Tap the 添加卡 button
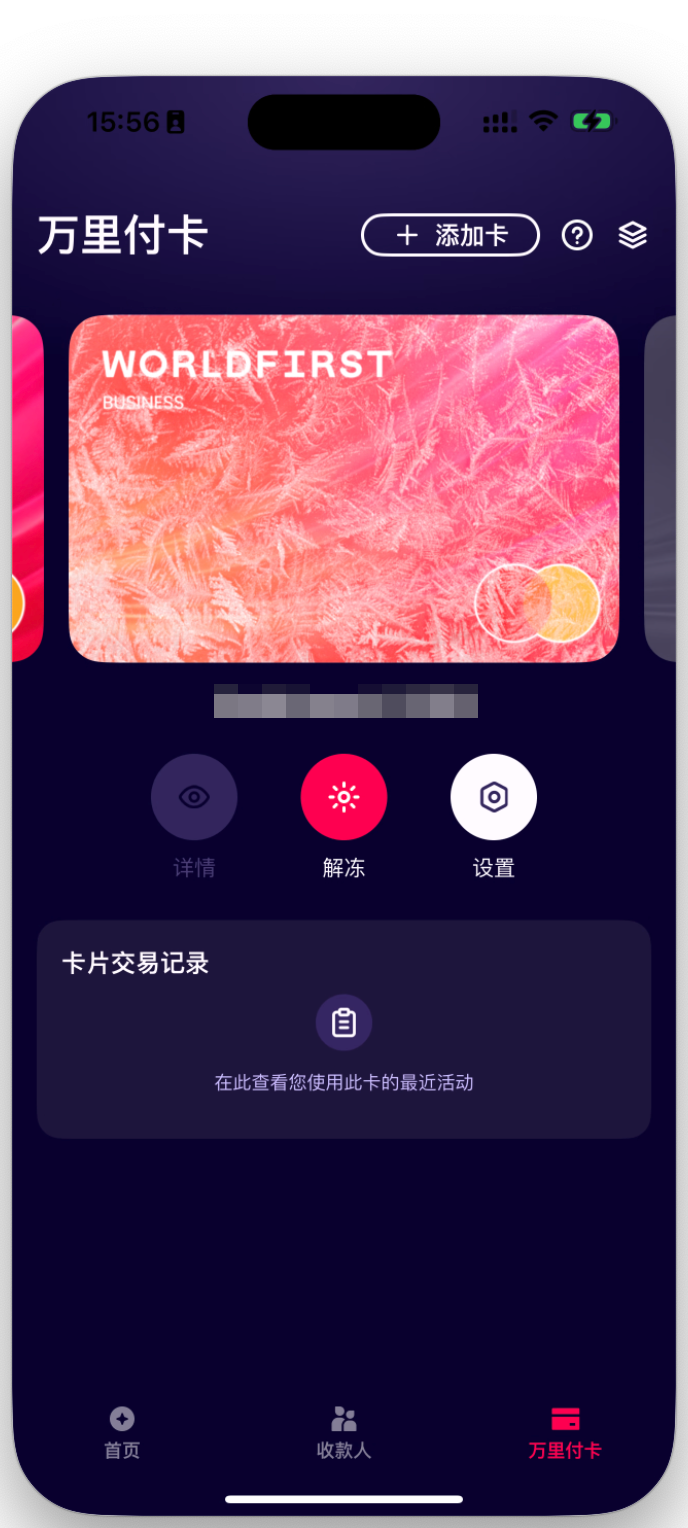This screenshot has width=688, height=1528. pos(450,236)
